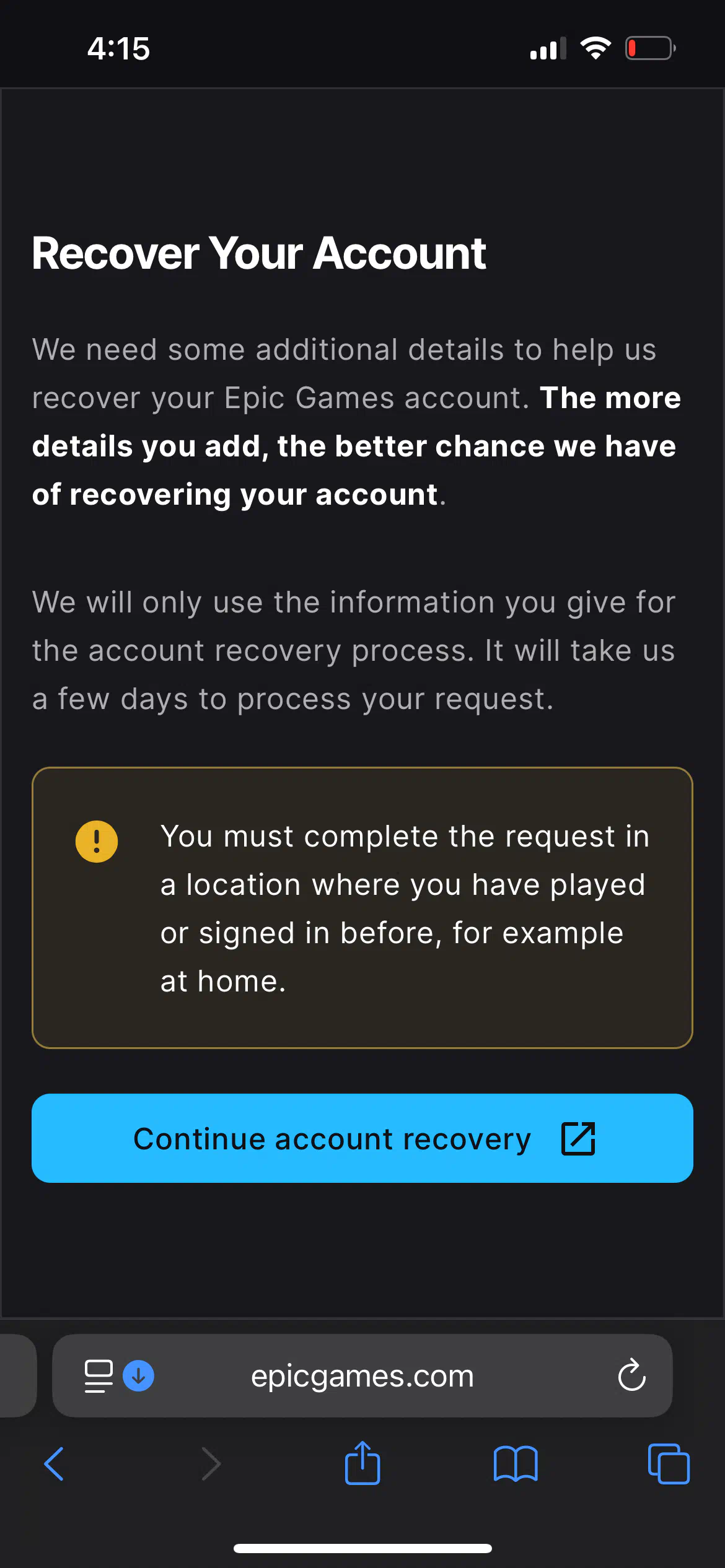This screenshot has height=1568, width=725.
Task: Open Safari bookmarks
Action: [x=516, y=1464]
